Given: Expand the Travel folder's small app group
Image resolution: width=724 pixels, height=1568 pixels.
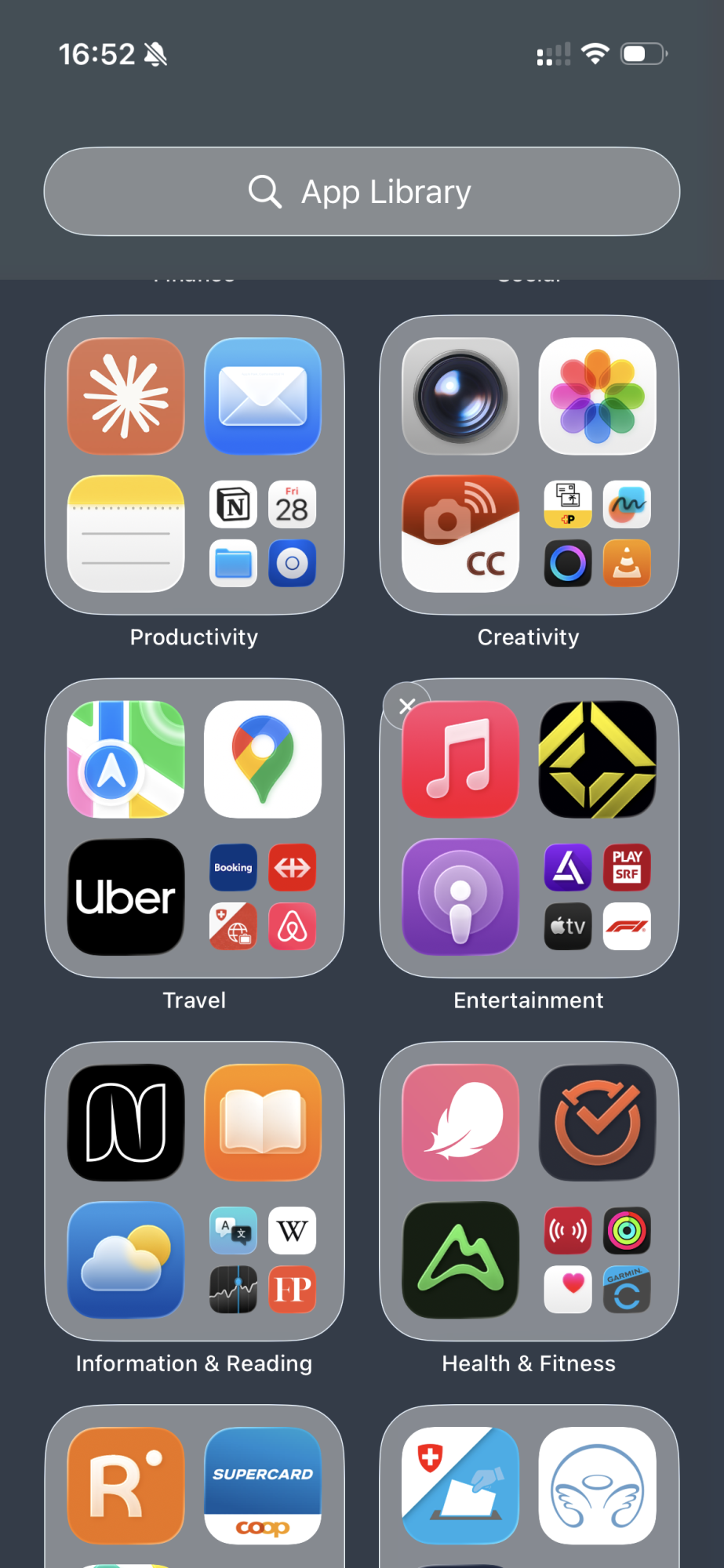Looking at the screenshot, I should click(263, 897).
